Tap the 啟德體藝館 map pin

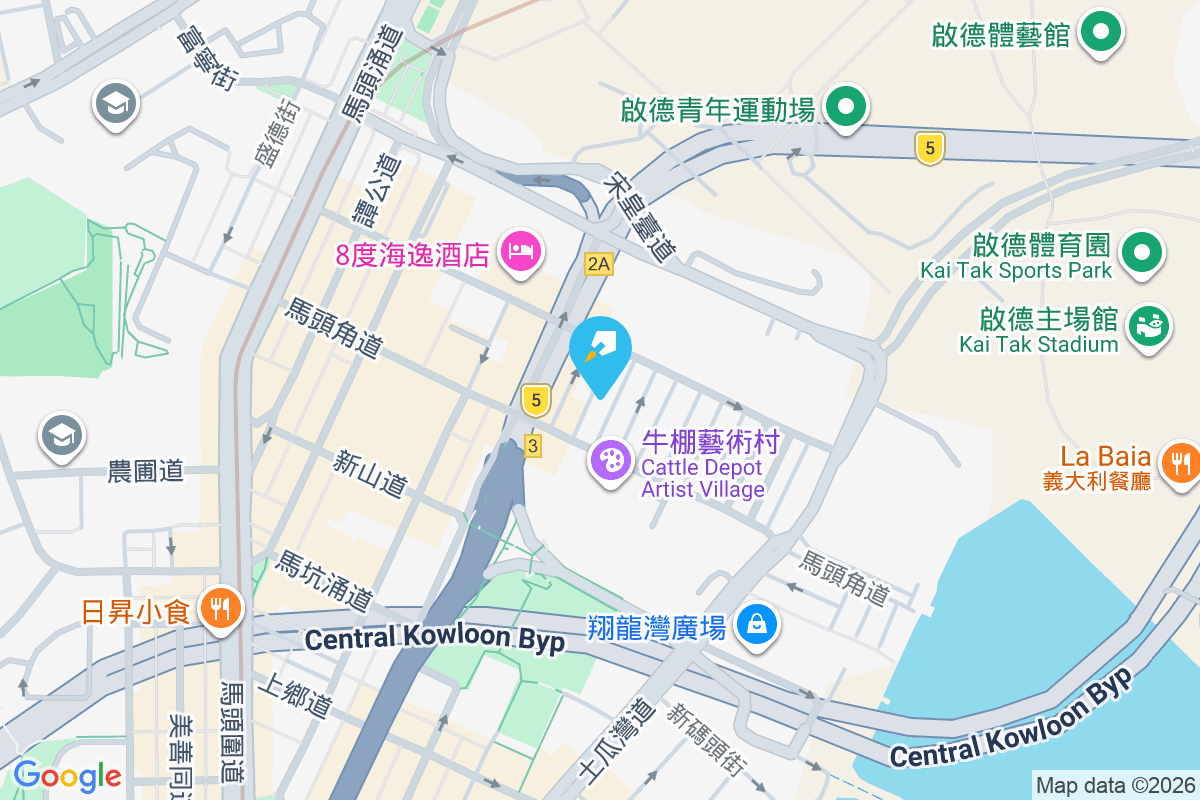[1101, 31]
